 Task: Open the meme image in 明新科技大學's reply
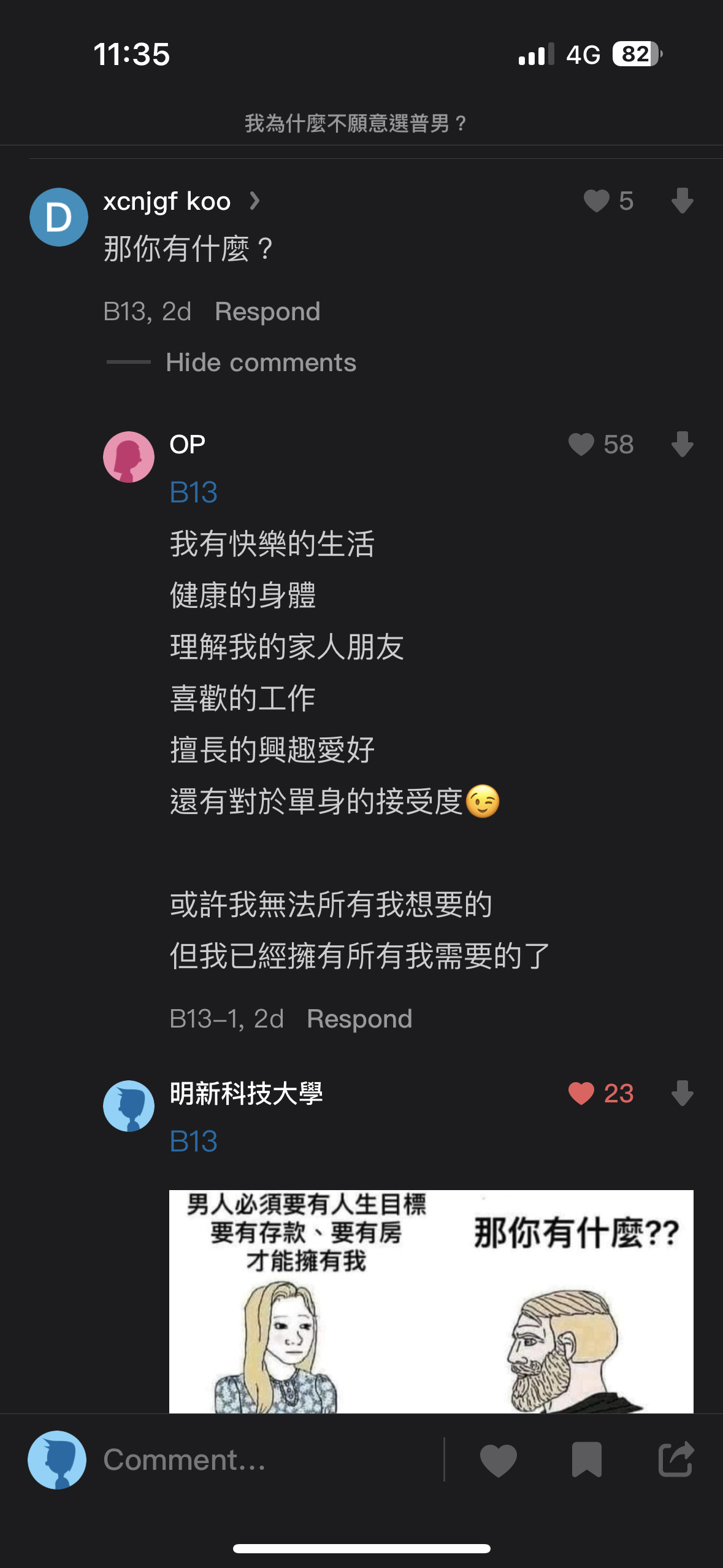point(430,1301)
